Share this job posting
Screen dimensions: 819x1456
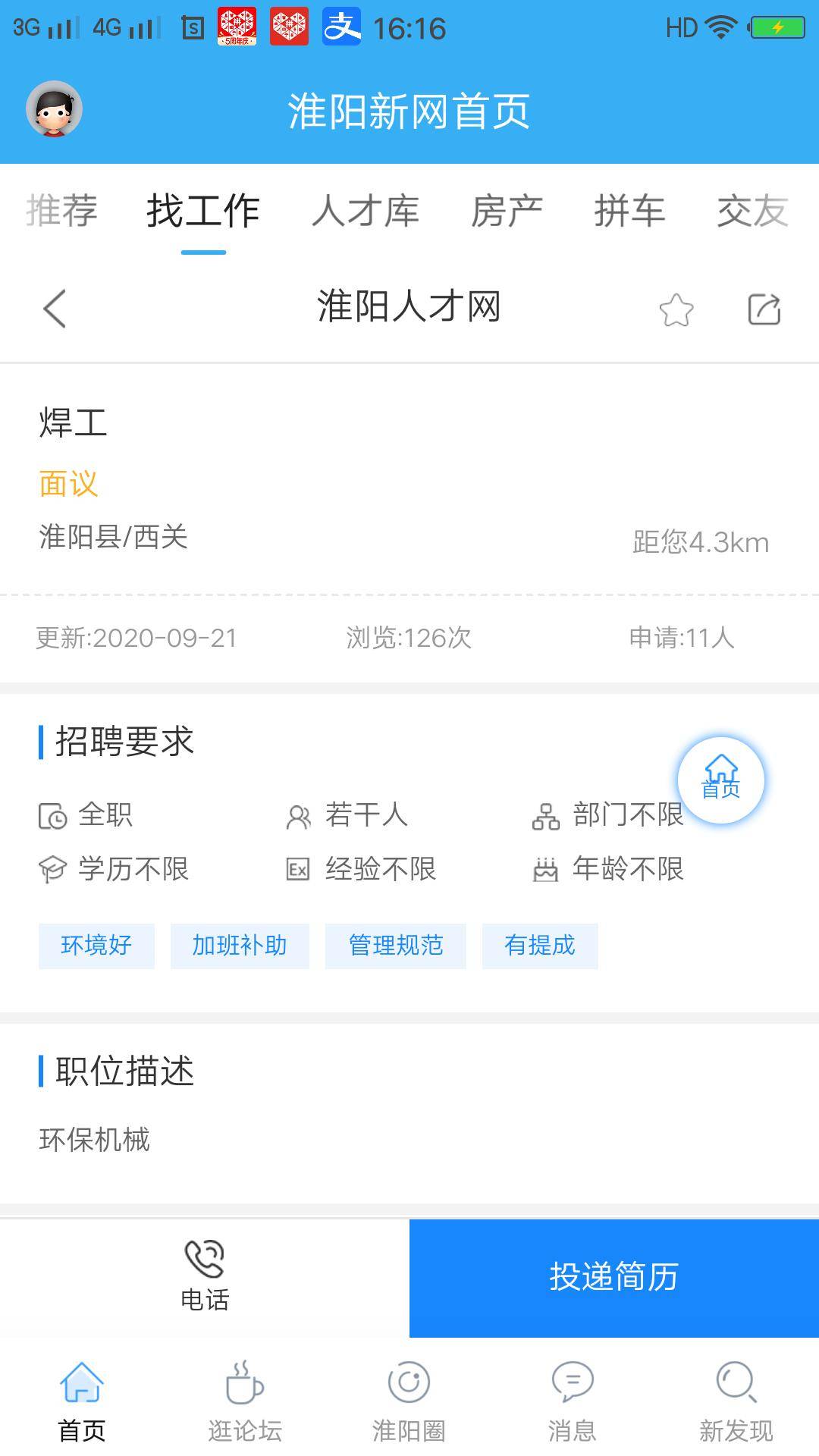coord(764,309)
